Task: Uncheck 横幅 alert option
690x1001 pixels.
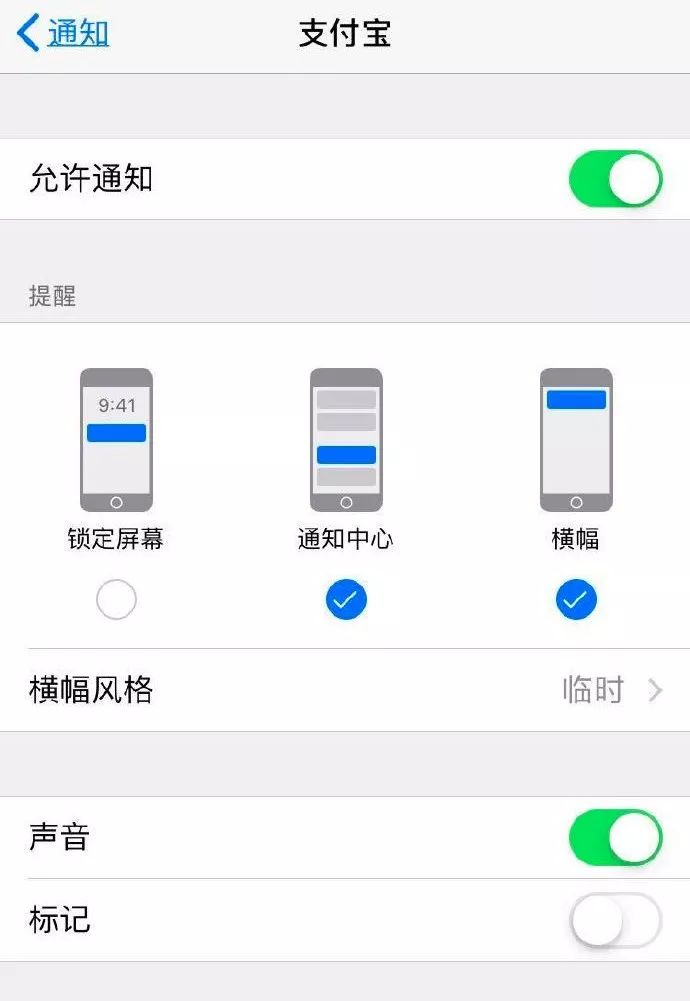Action: coord(576,600)
